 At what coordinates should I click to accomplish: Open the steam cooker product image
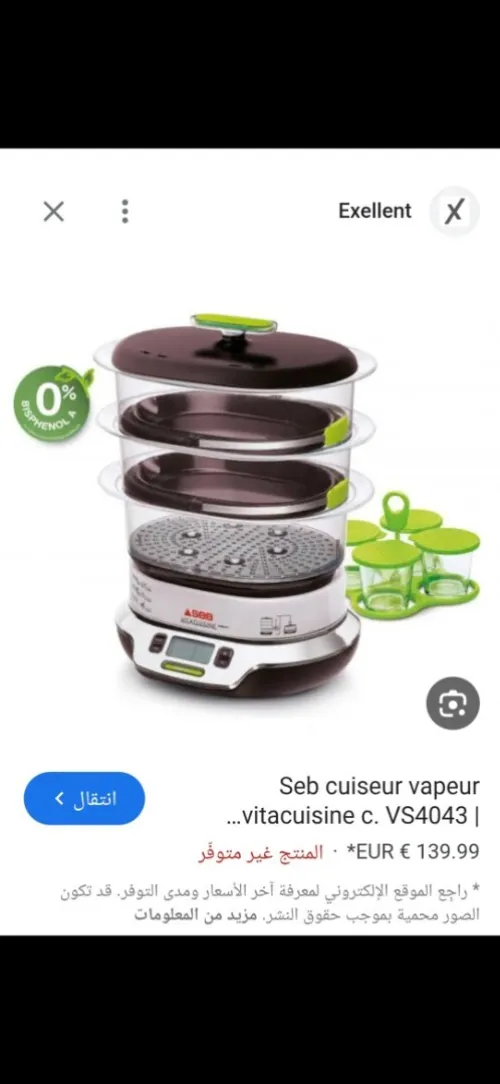(246, 508)
